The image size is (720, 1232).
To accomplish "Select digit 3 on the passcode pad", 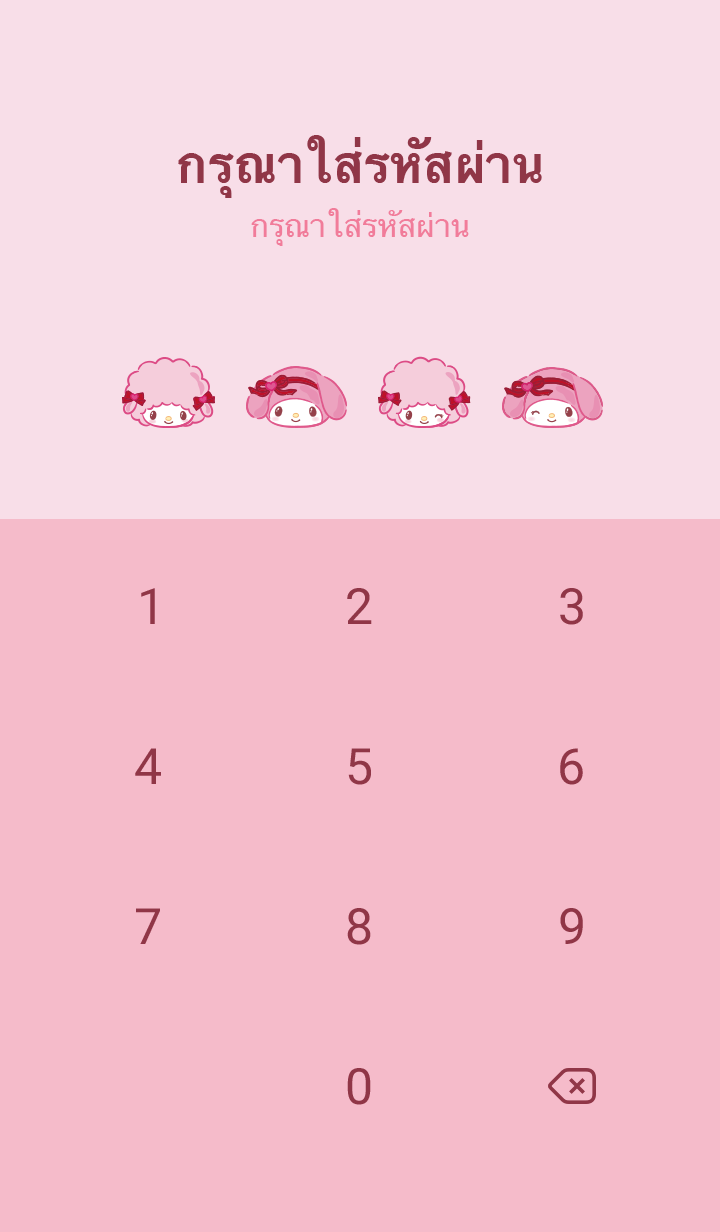I will (571, 607).
